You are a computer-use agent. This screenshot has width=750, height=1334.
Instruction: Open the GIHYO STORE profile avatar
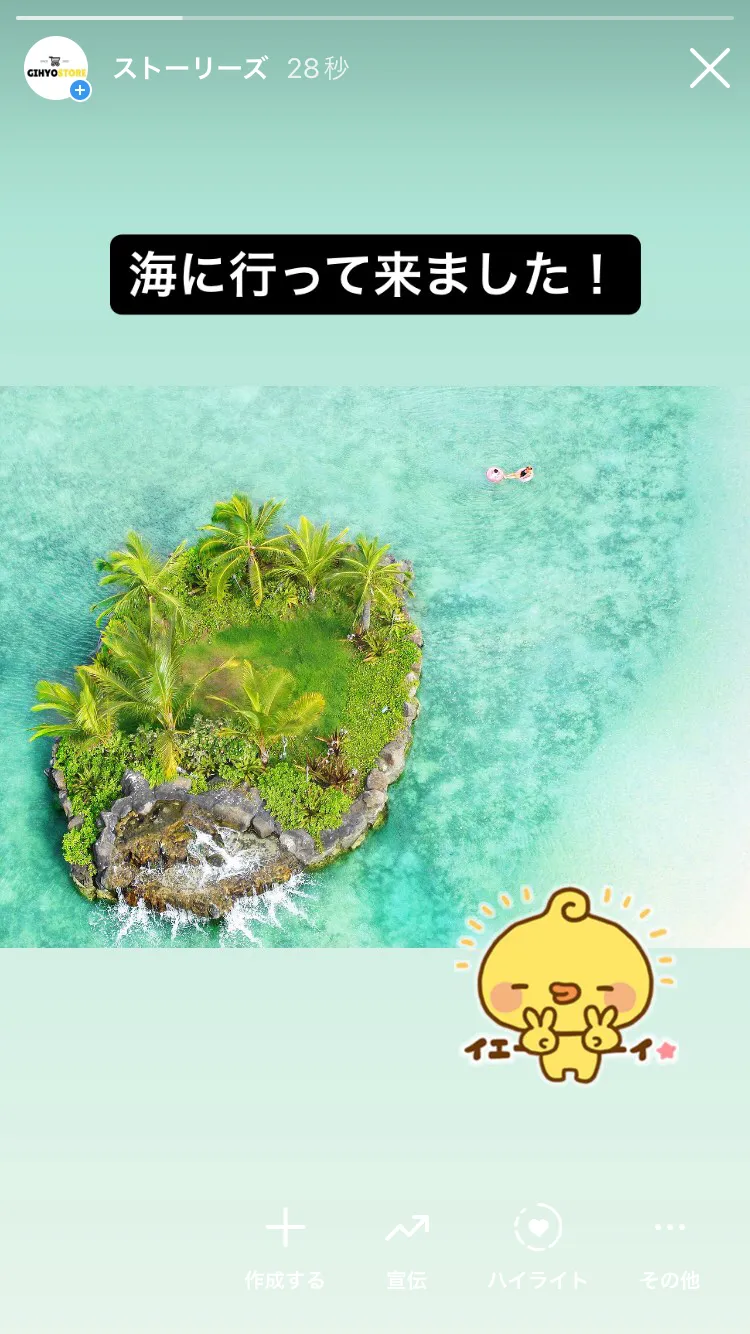(x=56, y=68)
